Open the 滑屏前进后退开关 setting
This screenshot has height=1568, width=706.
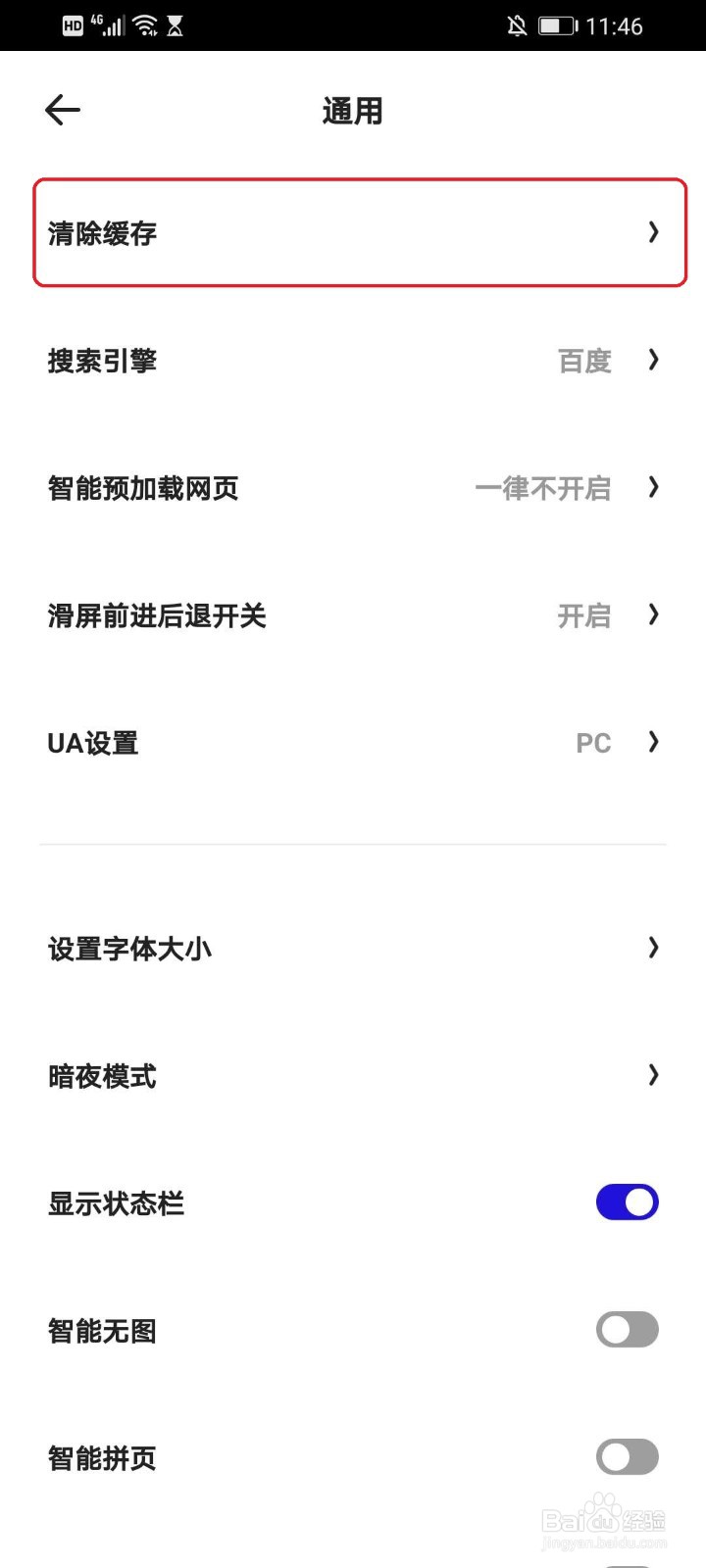pyautogui.click(x=353, y=615)
